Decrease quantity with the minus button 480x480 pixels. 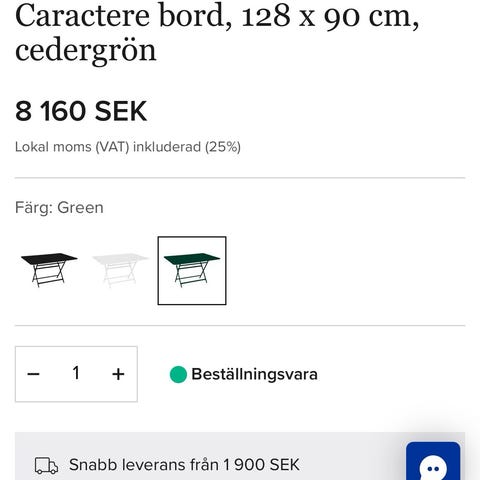(x=33, y=374)
